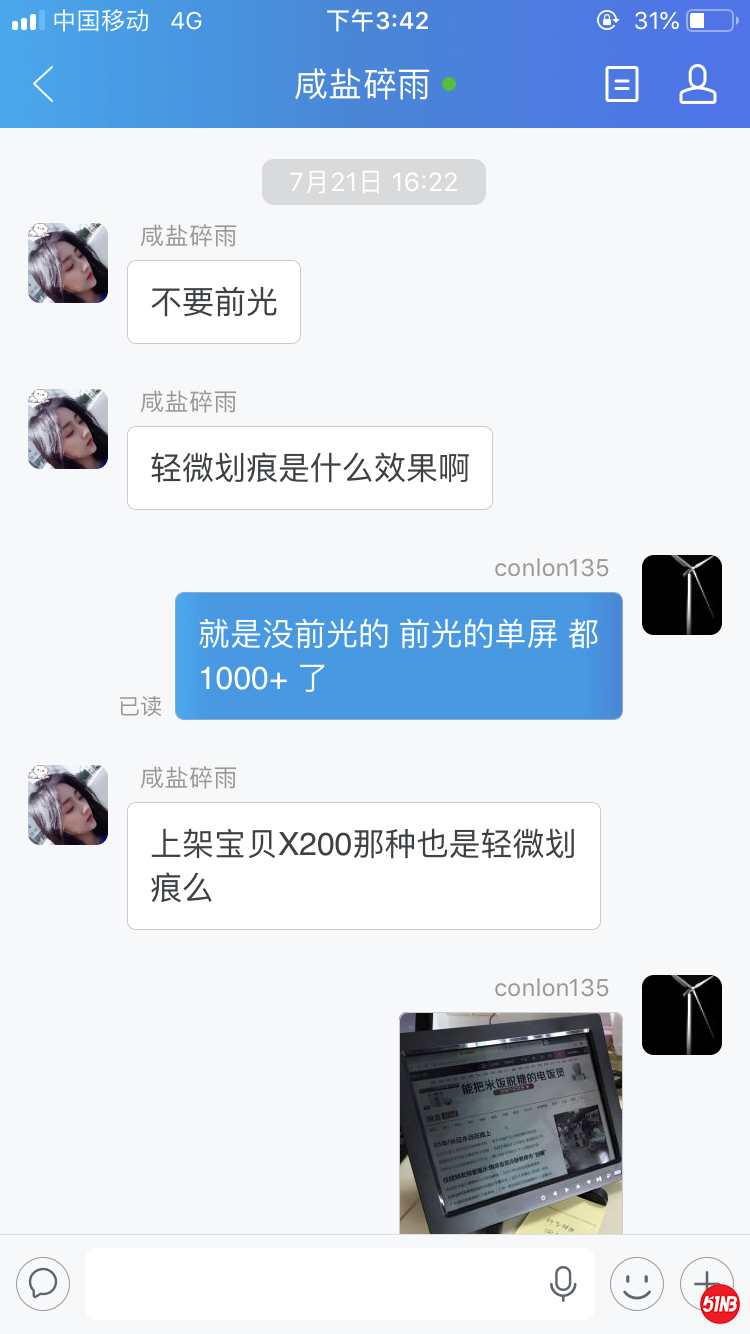Open the voice message microphone icon
This screenshot has height=1334, width=750.
tap(563, 1283)
